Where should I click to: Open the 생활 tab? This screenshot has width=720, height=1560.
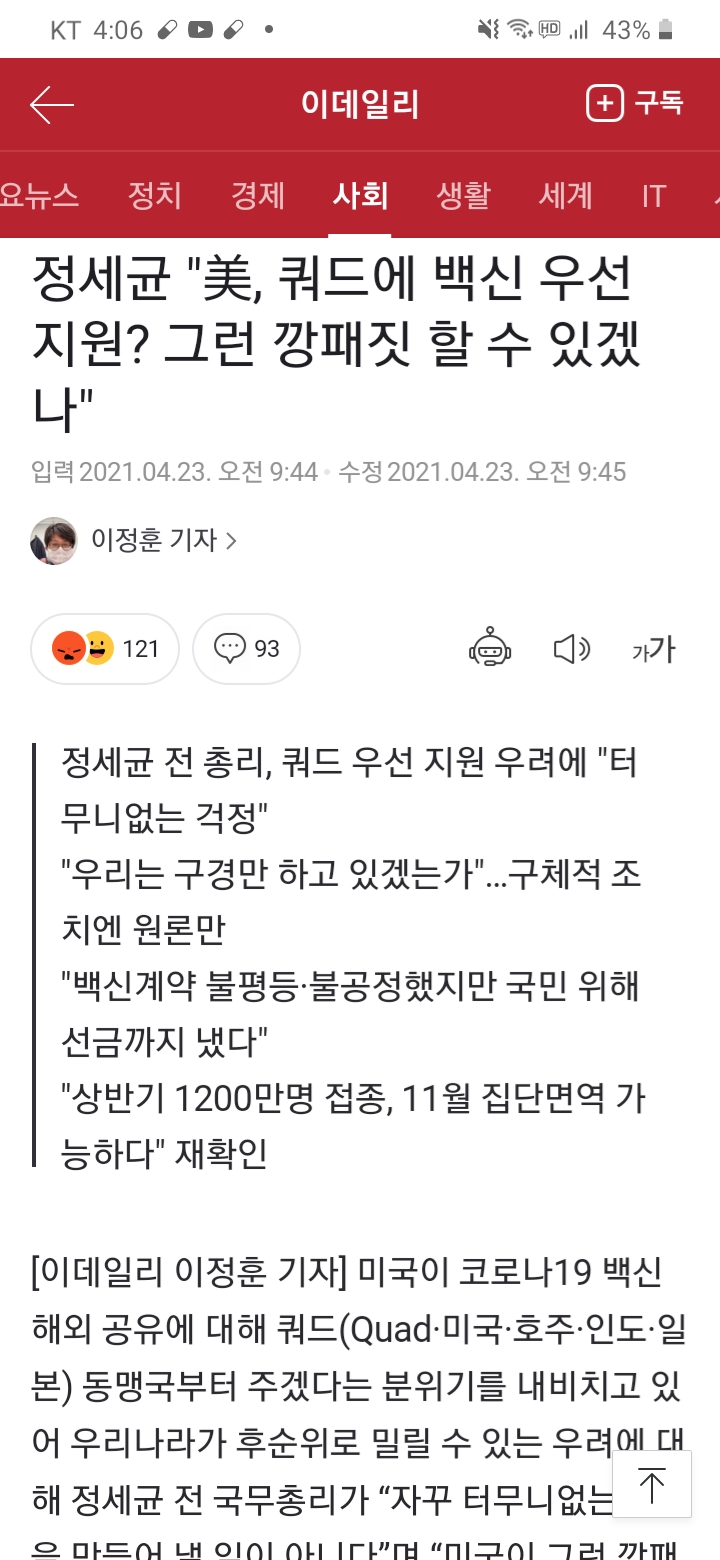pos(463,195)
